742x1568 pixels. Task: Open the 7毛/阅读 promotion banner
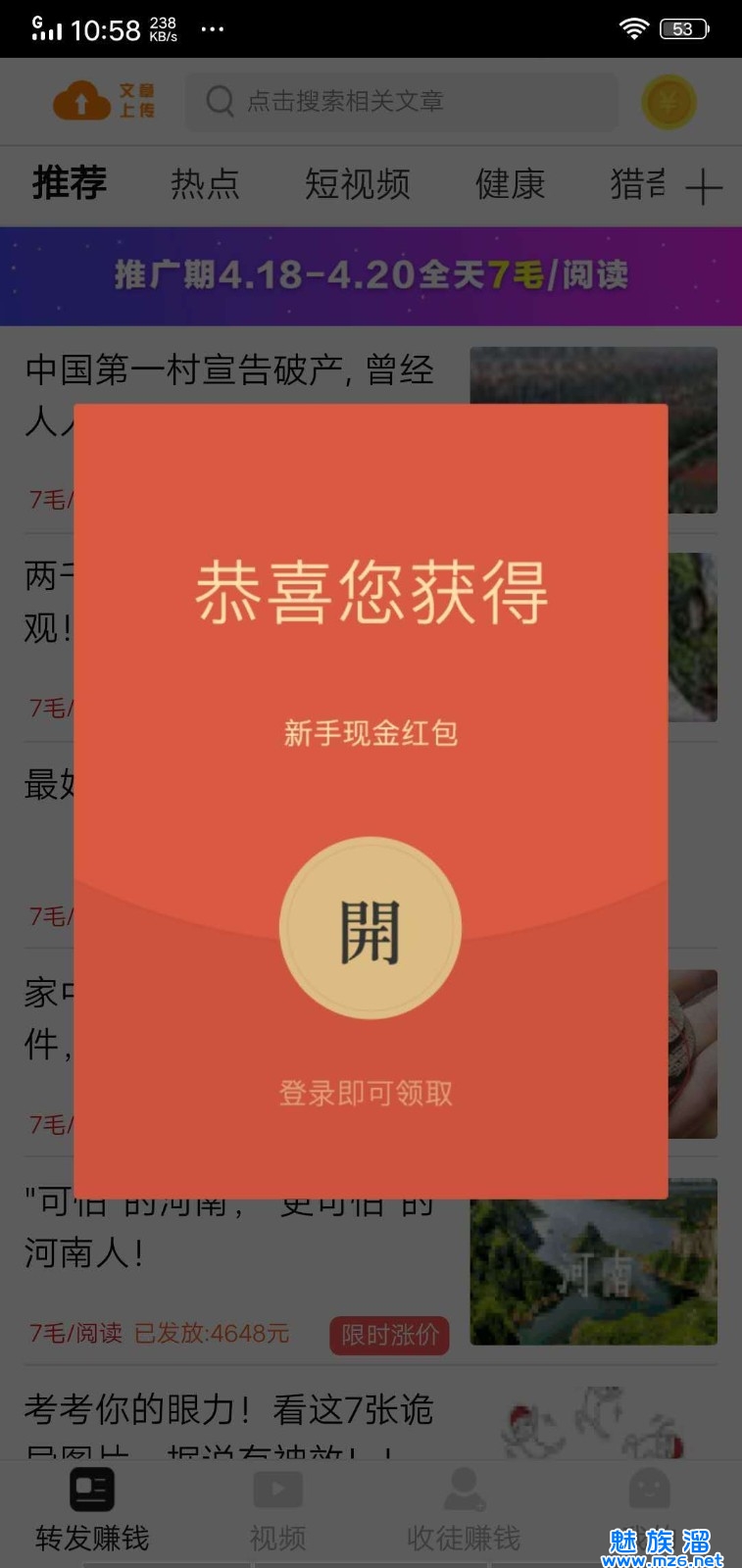371,275
